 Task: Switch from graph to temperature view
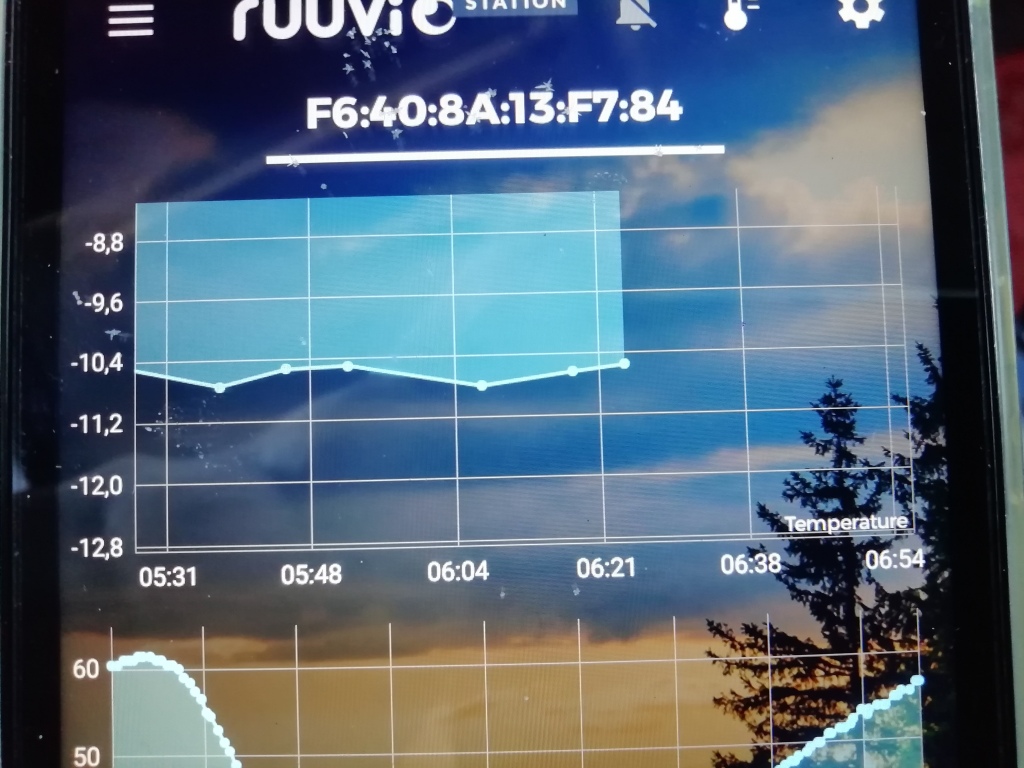tap(739, 13)
